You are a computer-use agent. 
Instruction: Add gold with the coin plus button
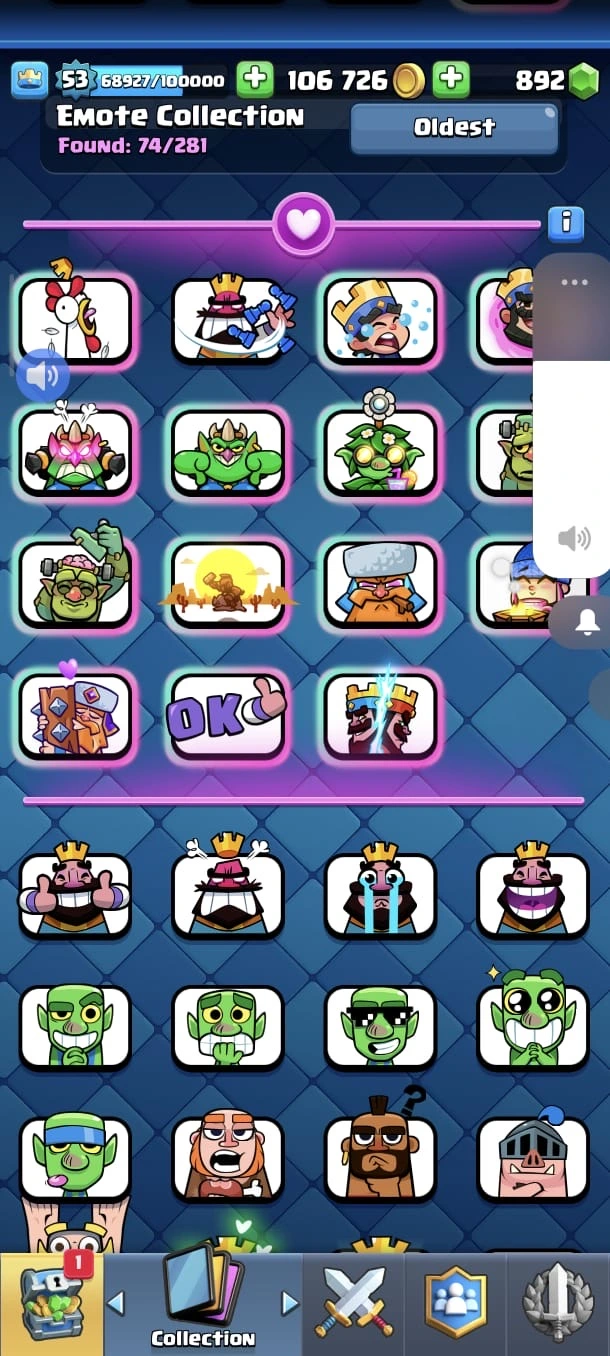pos(452,80)
